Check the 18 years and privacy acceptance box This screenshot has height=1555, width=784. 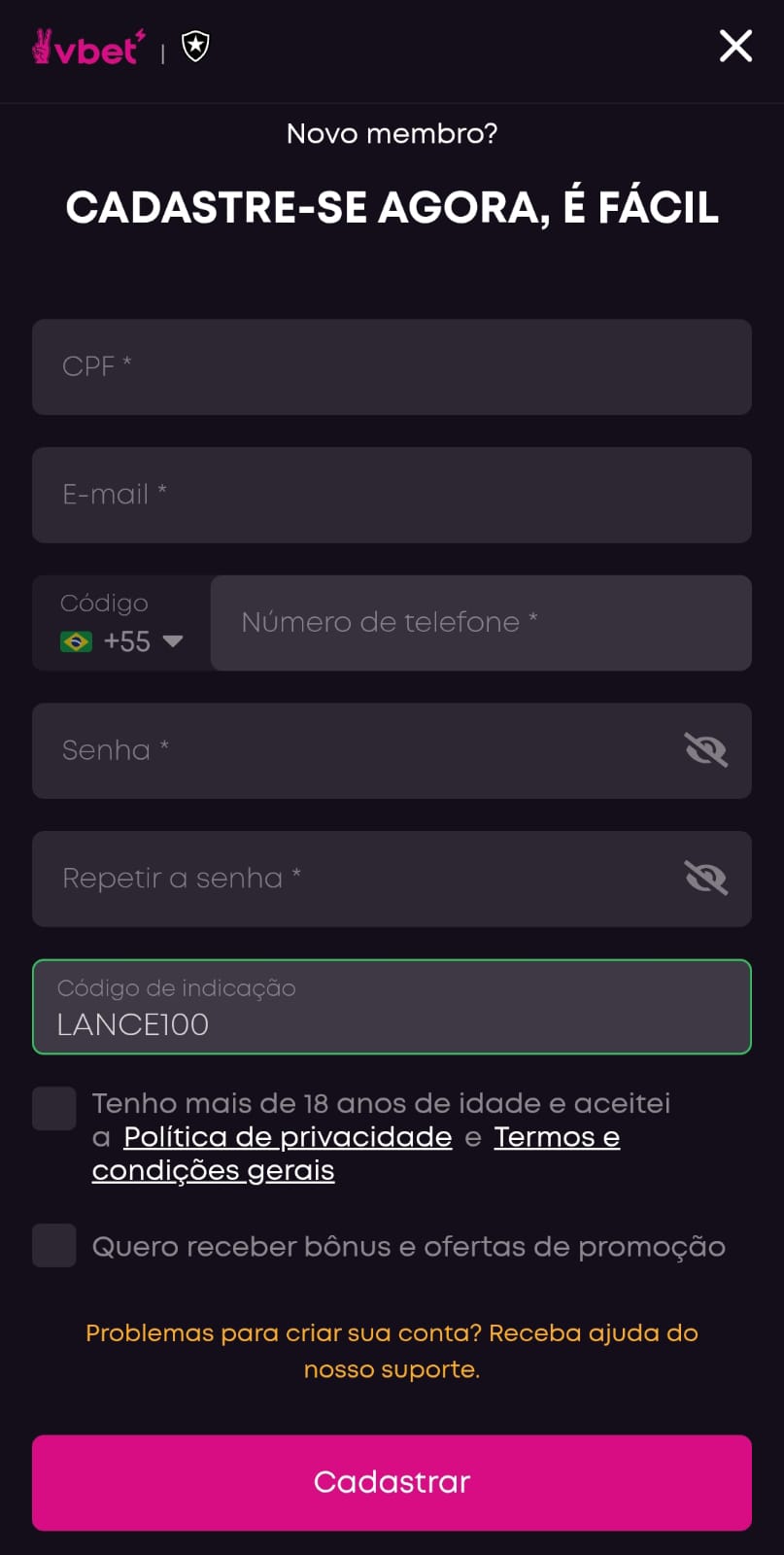53,1108
